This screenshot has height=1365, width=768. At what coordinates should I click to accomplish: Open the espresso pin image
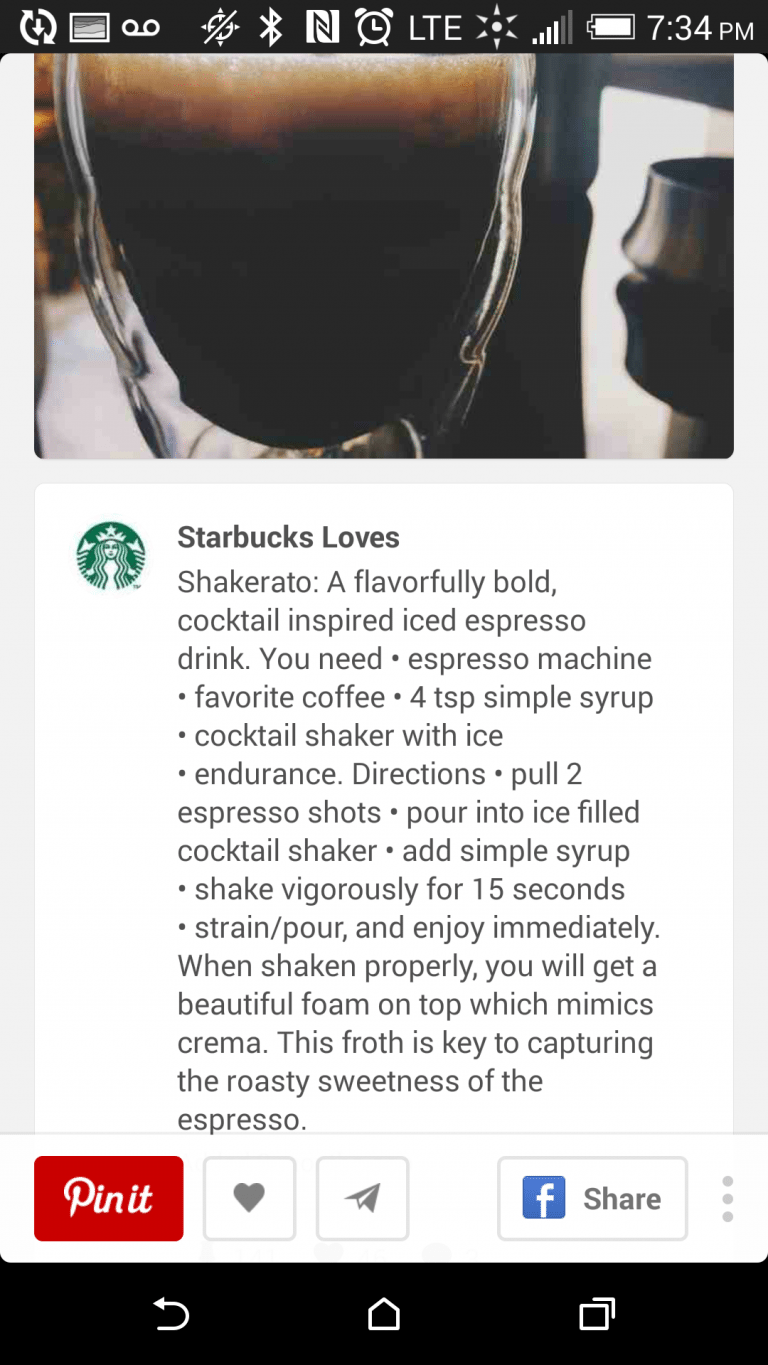pyautogui.click(x=384, y=256)
